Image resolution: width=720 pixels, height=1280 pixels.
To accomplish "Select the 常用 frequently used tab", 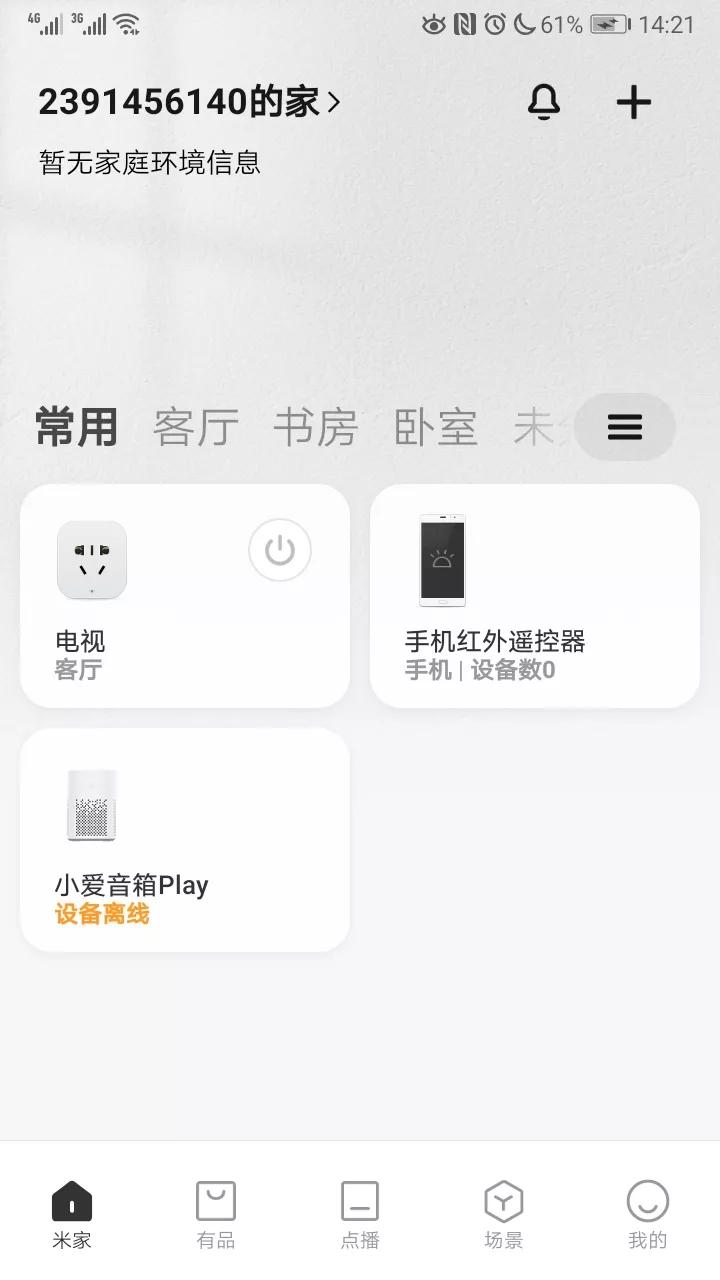I will point(75,427).
